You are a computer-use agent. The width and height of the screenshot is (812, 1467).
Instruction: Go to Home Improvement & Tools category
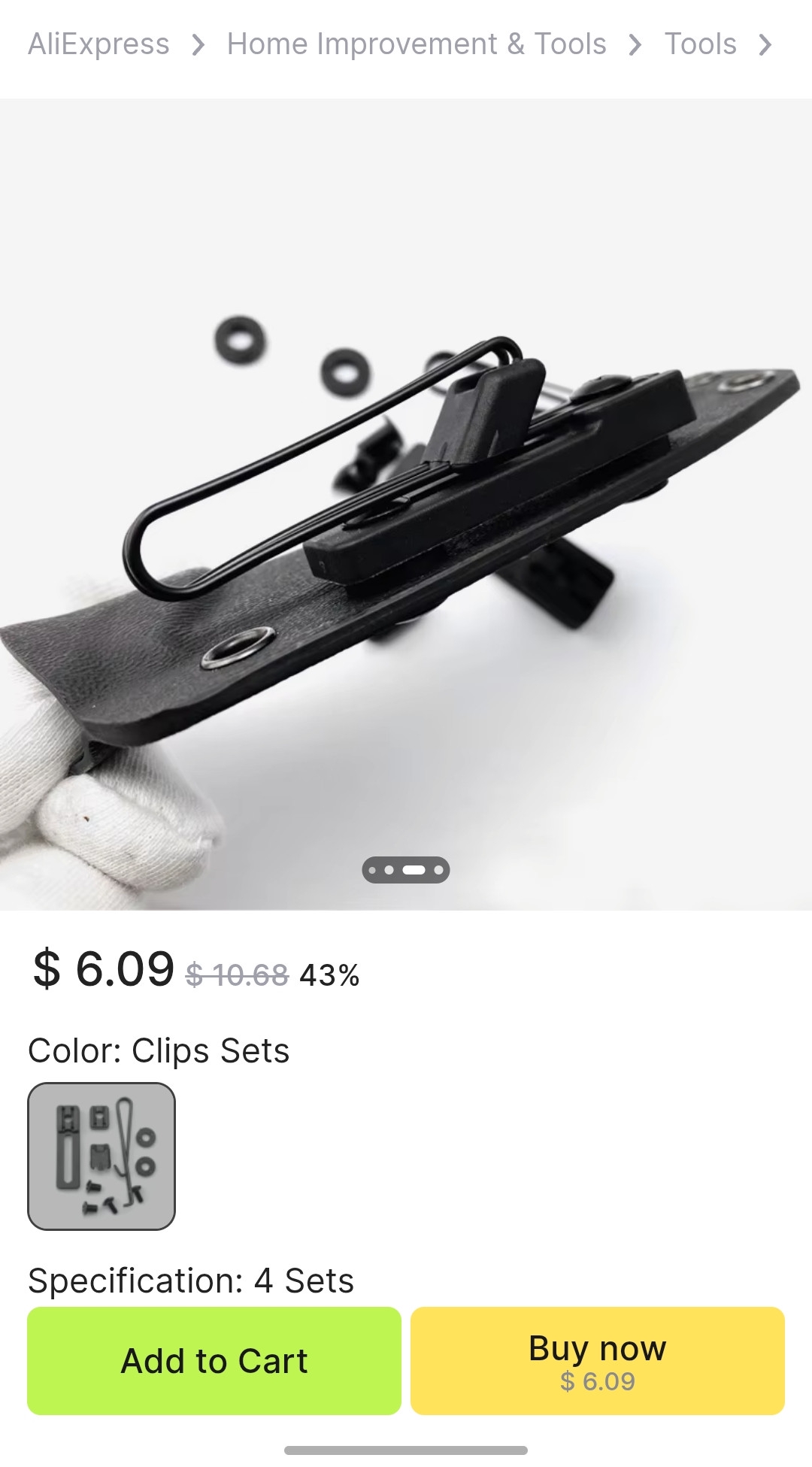pos(417,44)
